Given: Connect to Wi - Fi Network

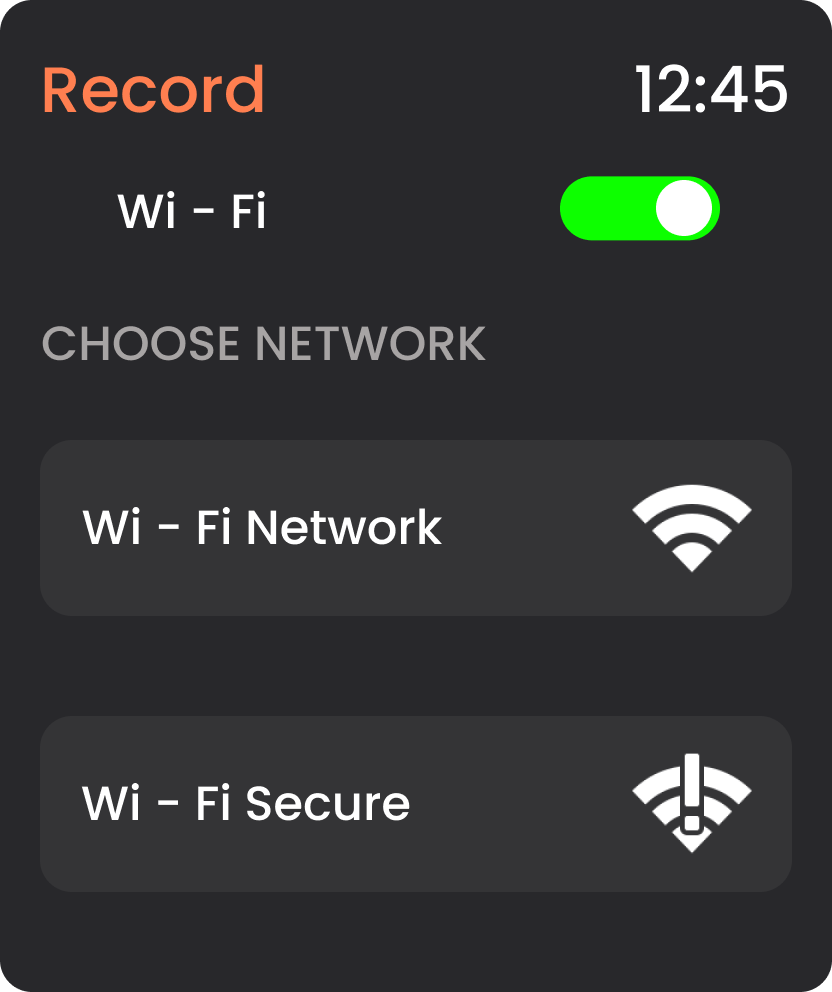Looking at the screenshot, I should [415, 527].
